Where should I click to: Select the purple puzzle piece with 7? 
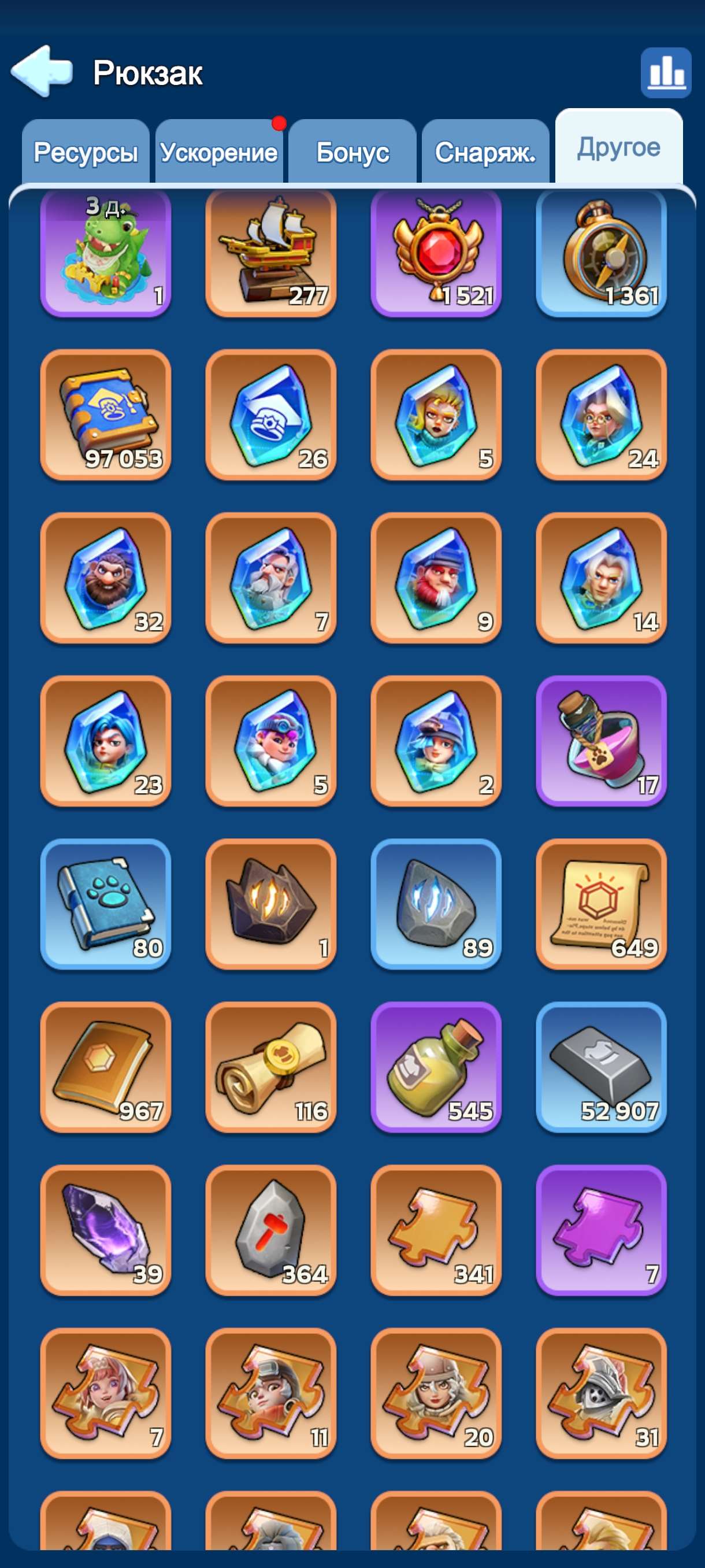pos(601,1230)
